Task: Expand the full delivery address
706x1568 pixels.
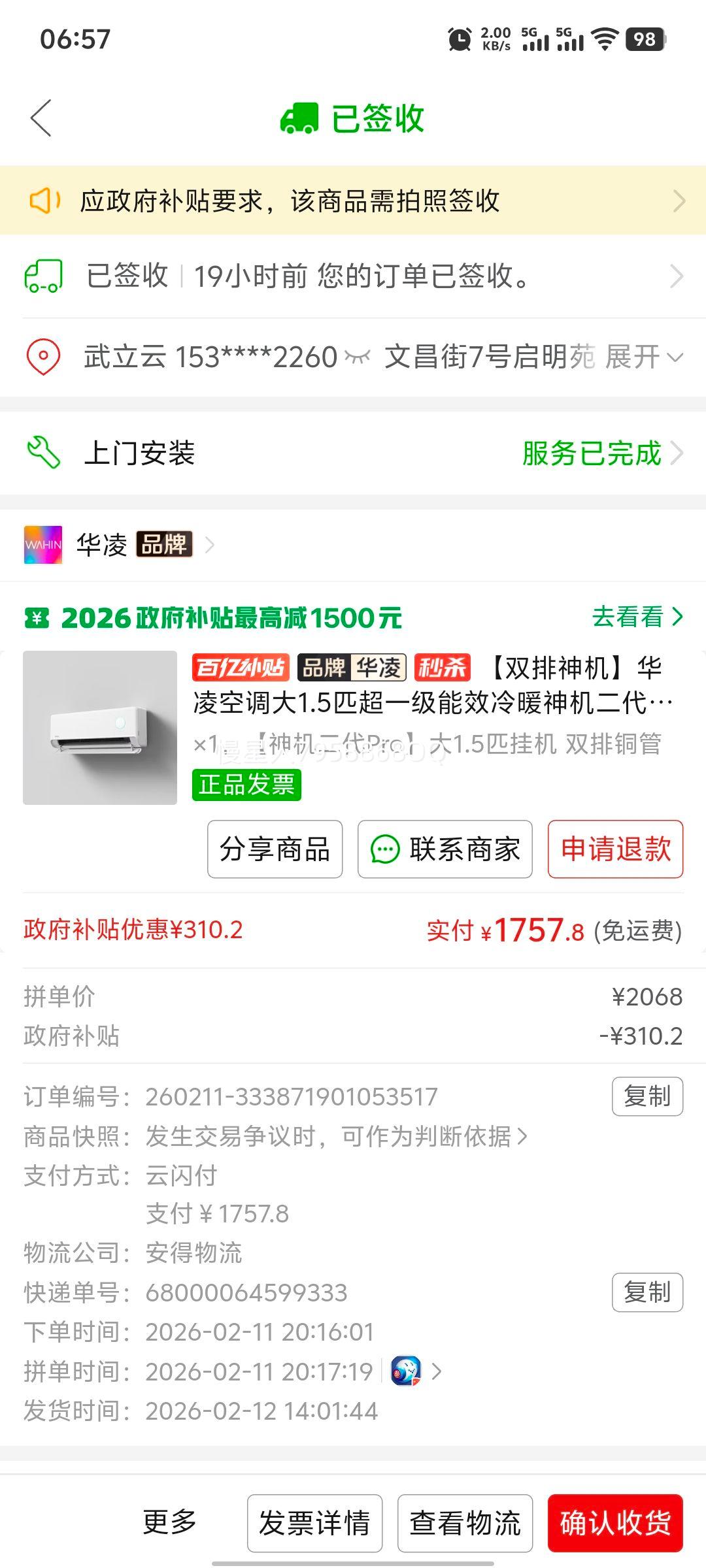Action: (644, 357)
